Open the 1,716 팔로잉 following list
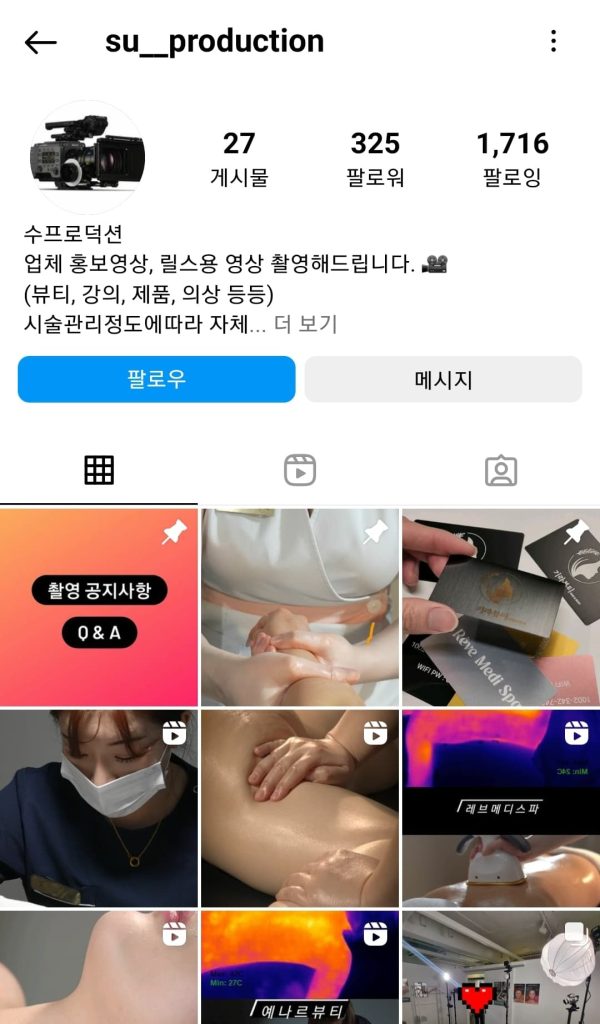 [x=512, y=158]
